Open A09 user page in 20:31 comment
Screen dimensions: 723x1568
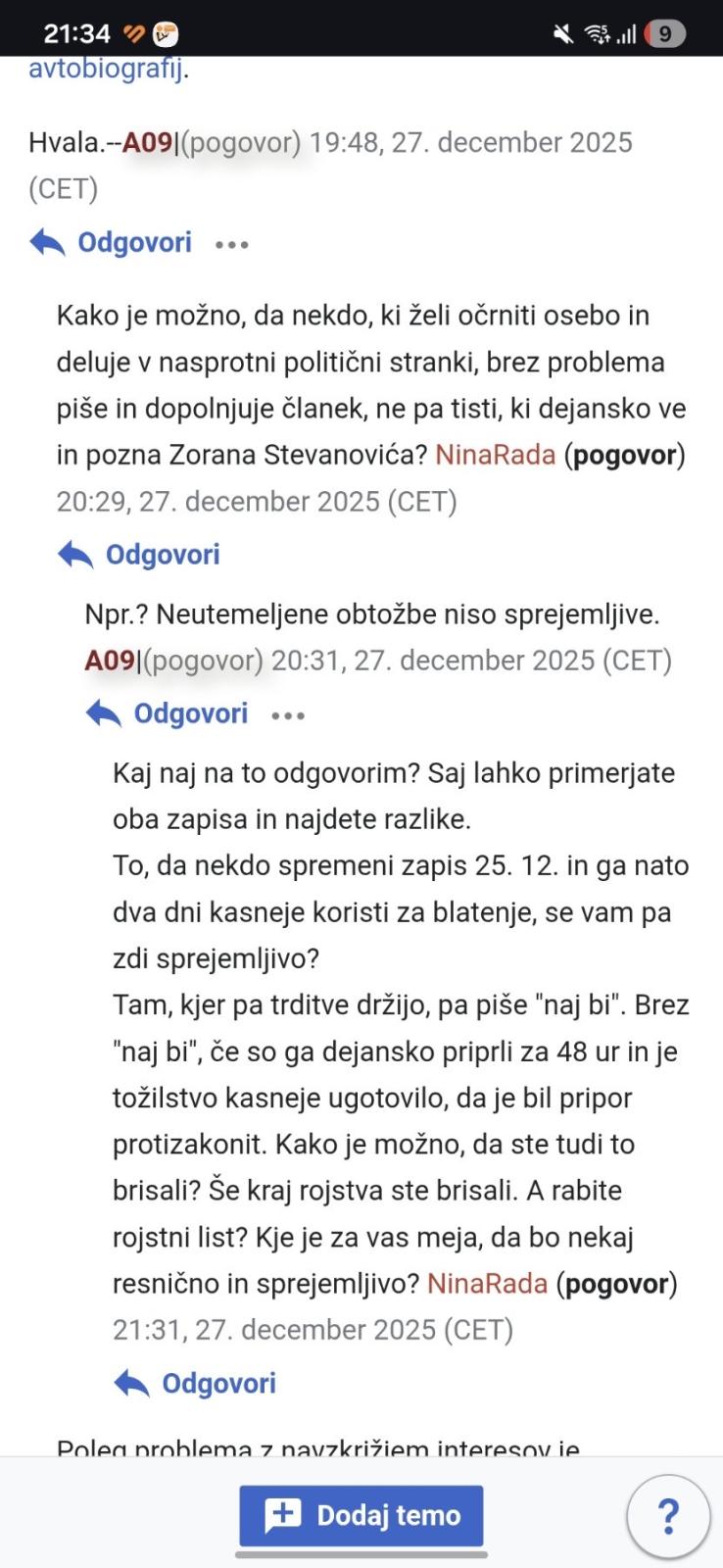(x=109, y=661)
